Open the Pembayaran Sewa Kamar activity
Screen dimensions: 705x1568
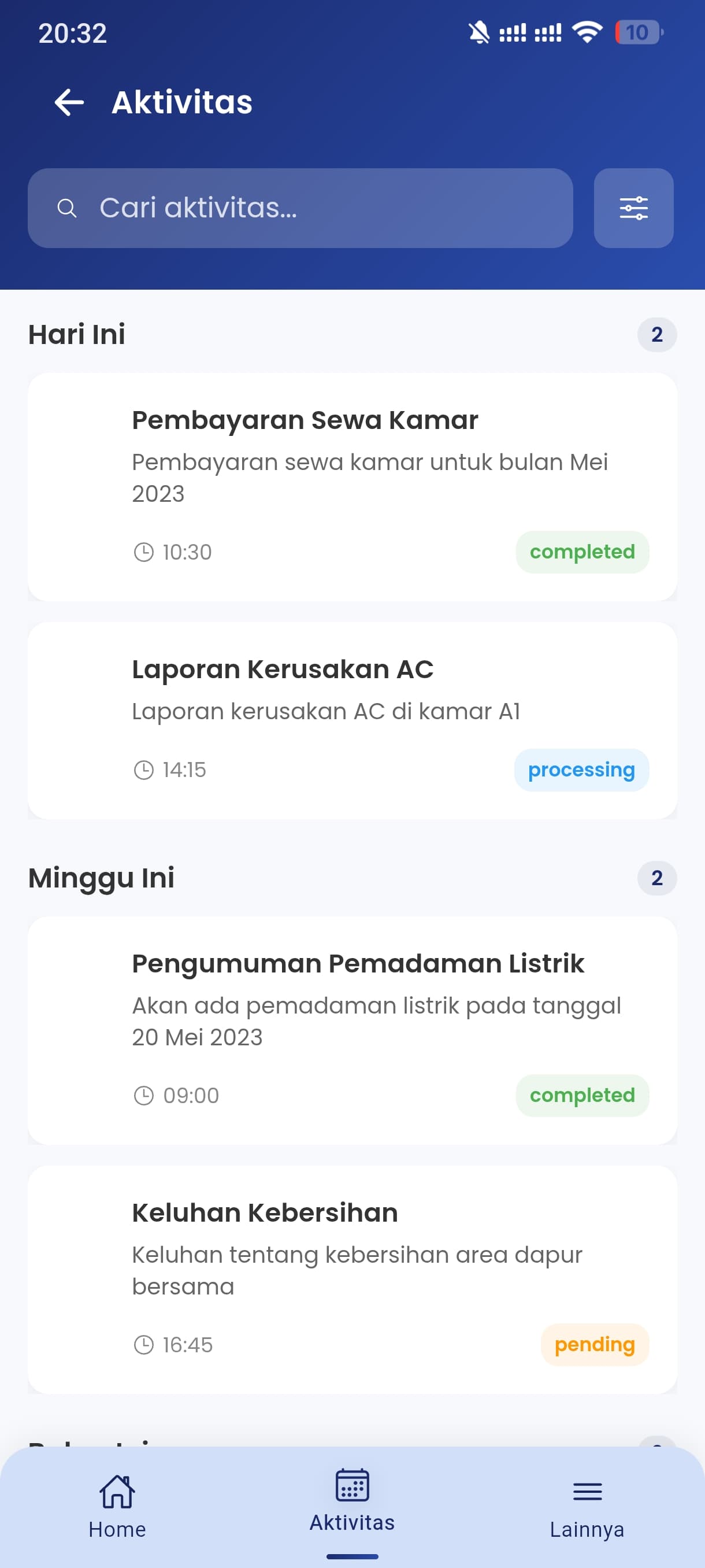[x=352, y=486]
